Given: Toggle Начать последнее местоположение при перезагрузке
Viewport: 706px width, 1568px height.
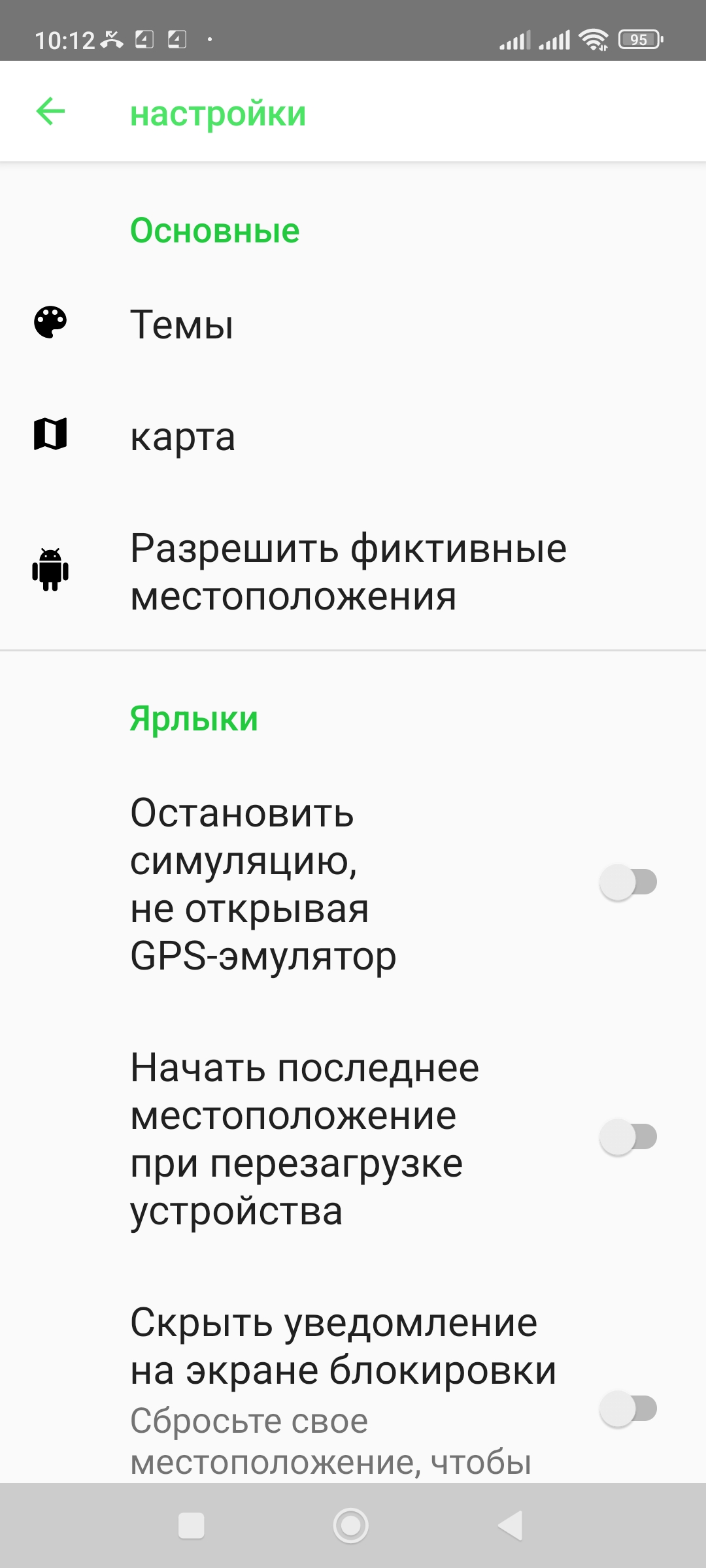Looking at the screenshot, I should (x=628, y=1137).
